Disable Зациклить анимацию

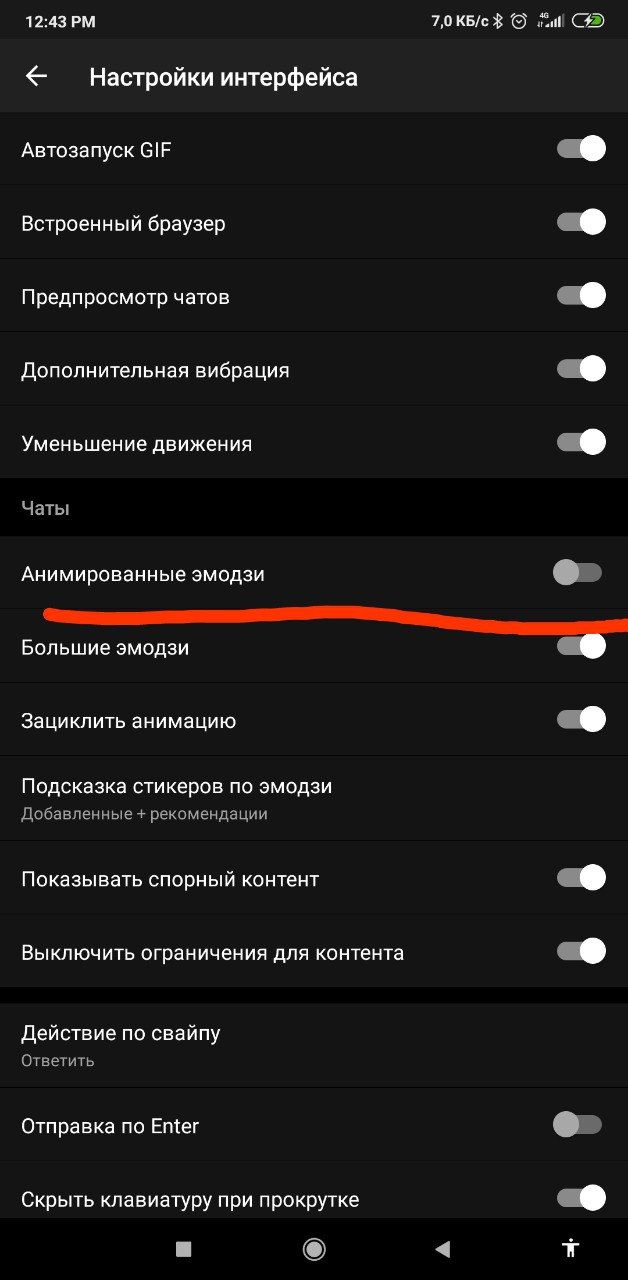[581, 720]
